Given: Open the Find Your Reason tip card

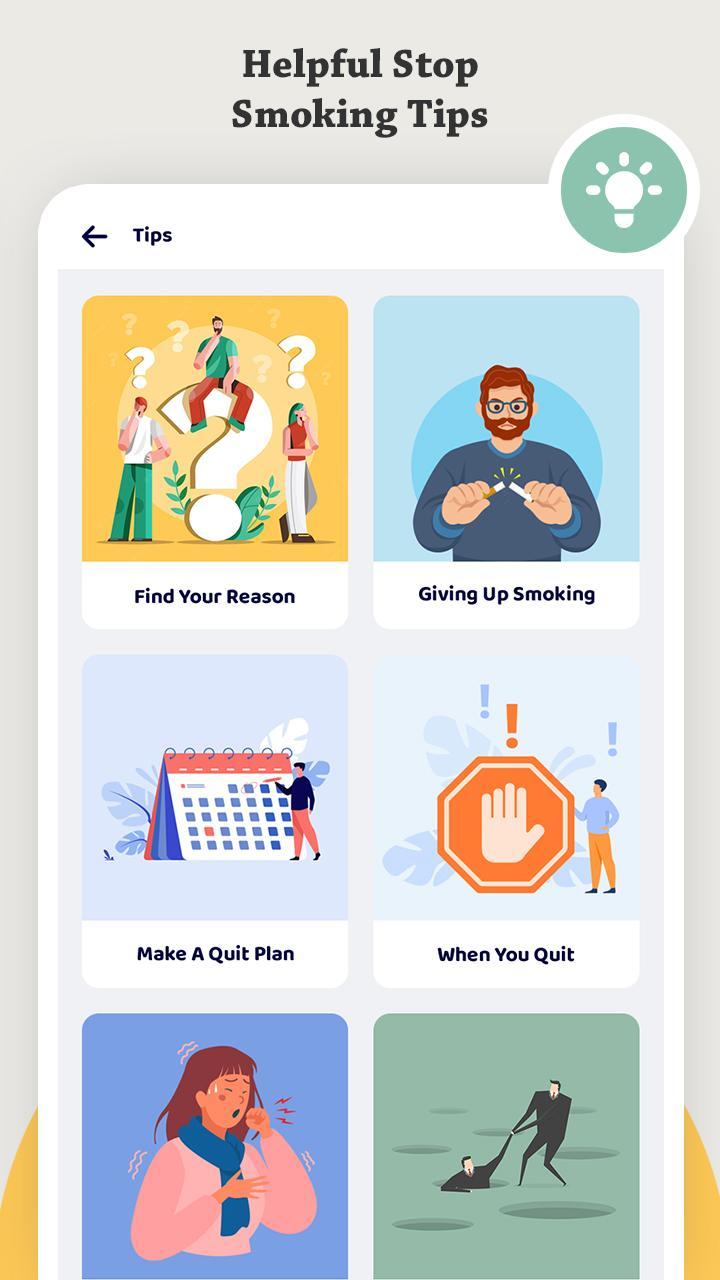Looking at the screenshot, I should point(214,460).
